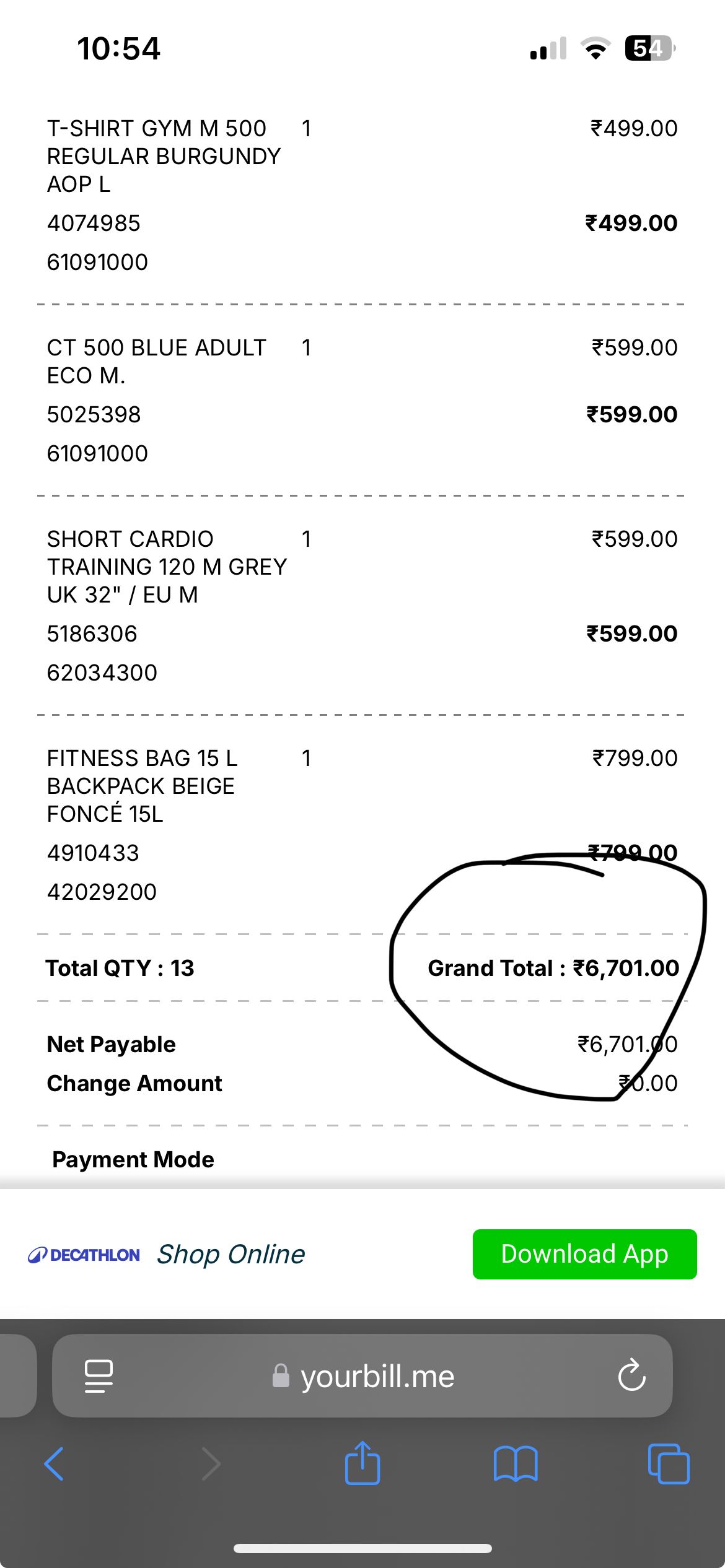The height and width of the screenshot is (1568, 725).
Task: Open the page format menu in address bar
Action: [99, 1376]
